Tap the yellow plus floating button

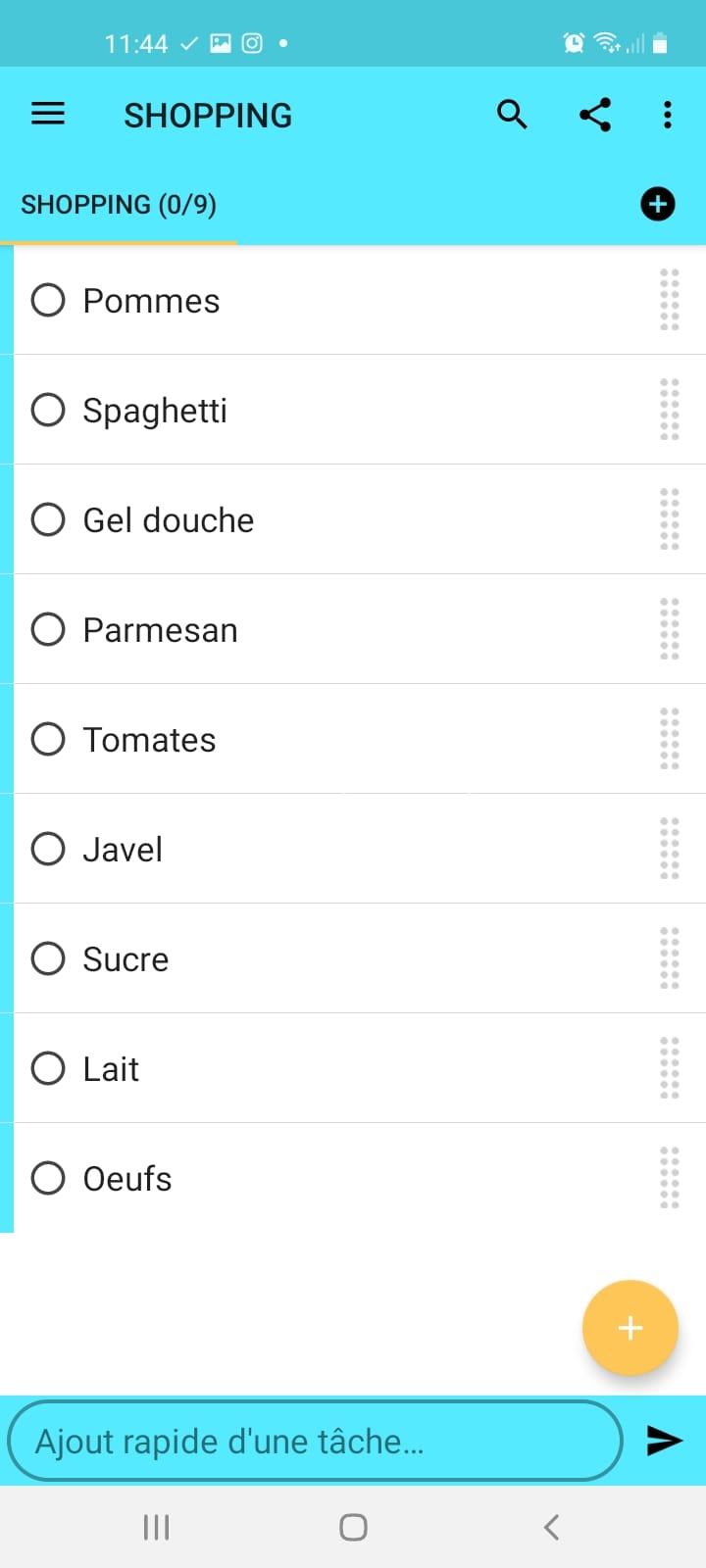click(630, 1328)
